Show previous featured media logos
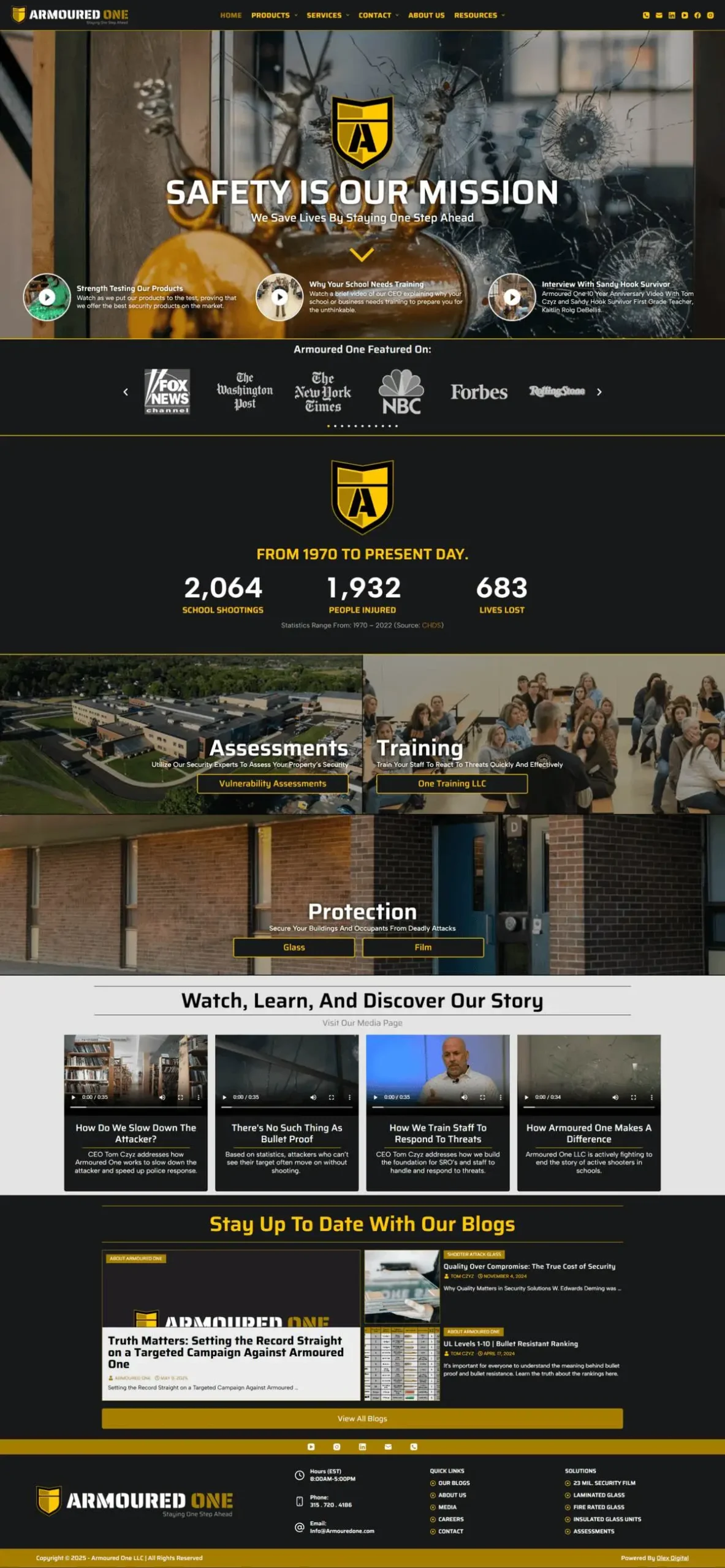The height and width of the screenshot is (1568, 725). pos(126,392)
